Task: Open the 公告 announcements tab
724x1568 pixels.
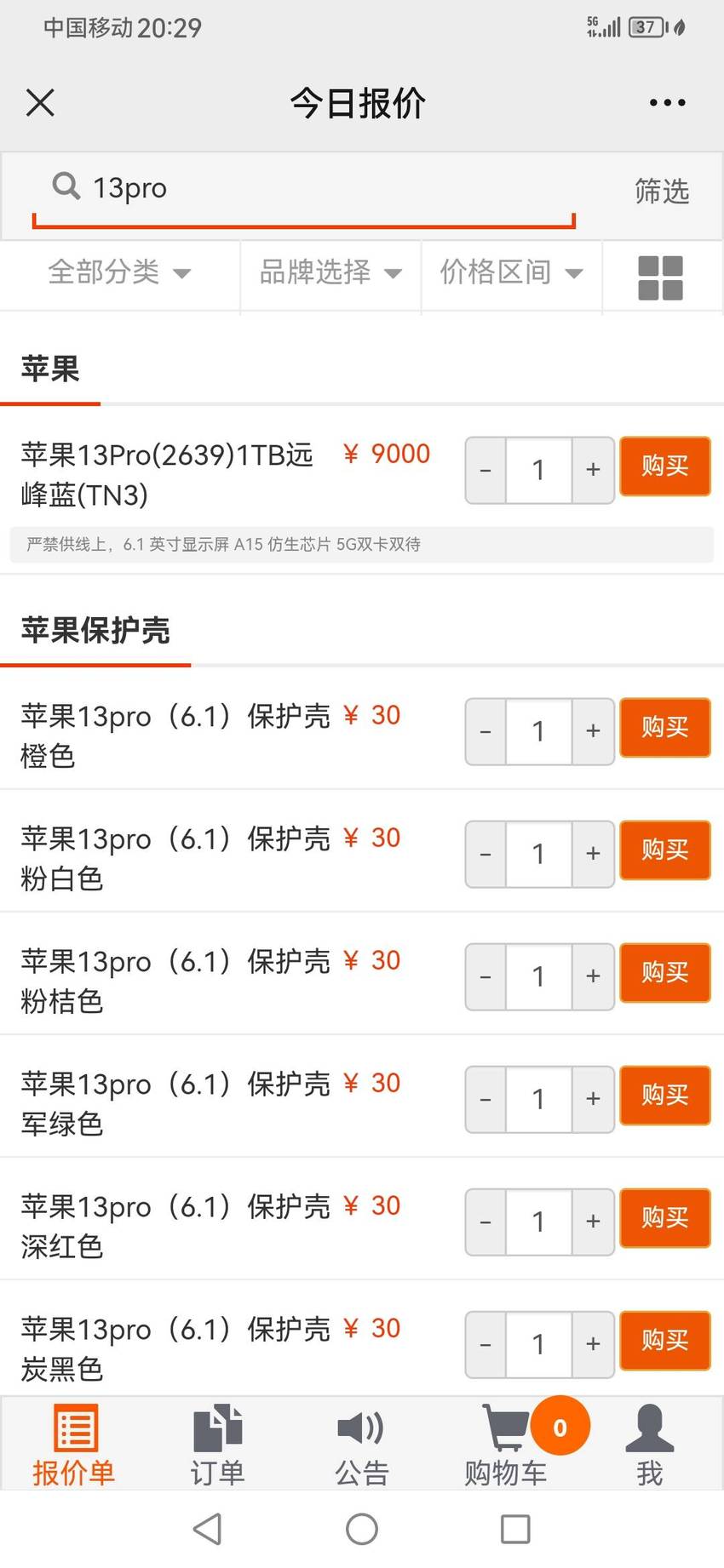Action: (x=362, y=1445)
